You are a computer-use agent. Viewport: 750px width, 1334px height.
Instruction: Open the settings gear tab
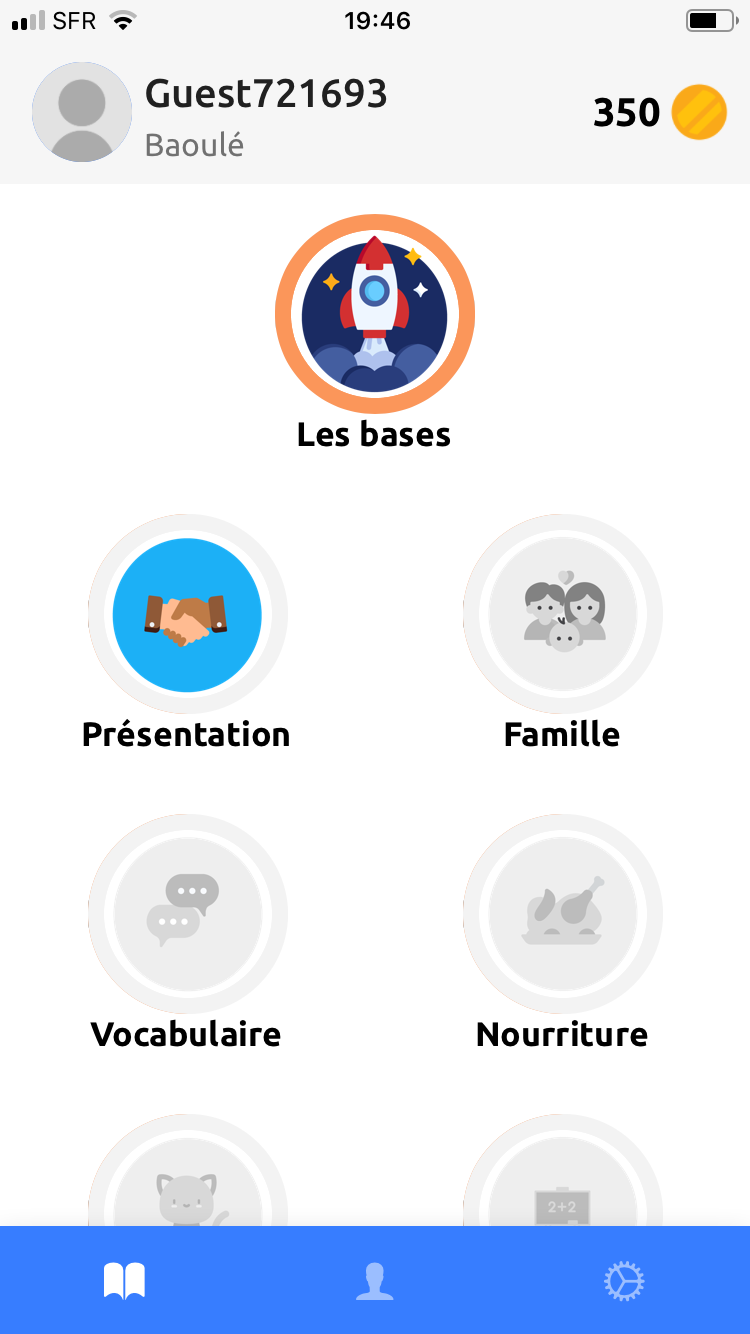pyautogui.click(x=624, y=1281)
